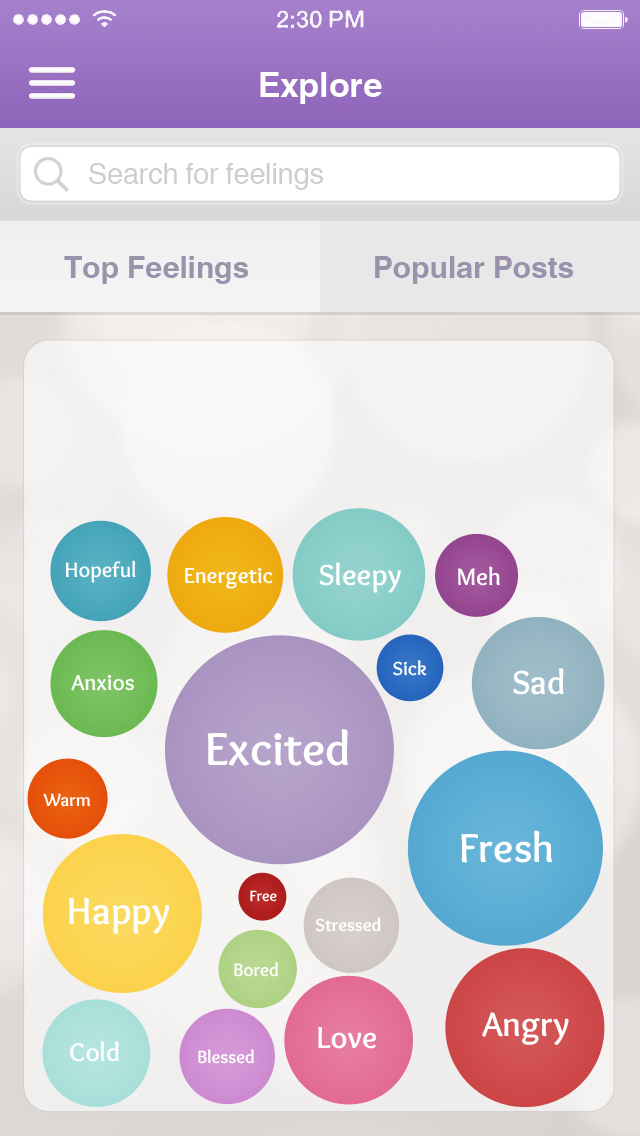Select the Stressed bubble
The image size is (640, 1136).
350,925
